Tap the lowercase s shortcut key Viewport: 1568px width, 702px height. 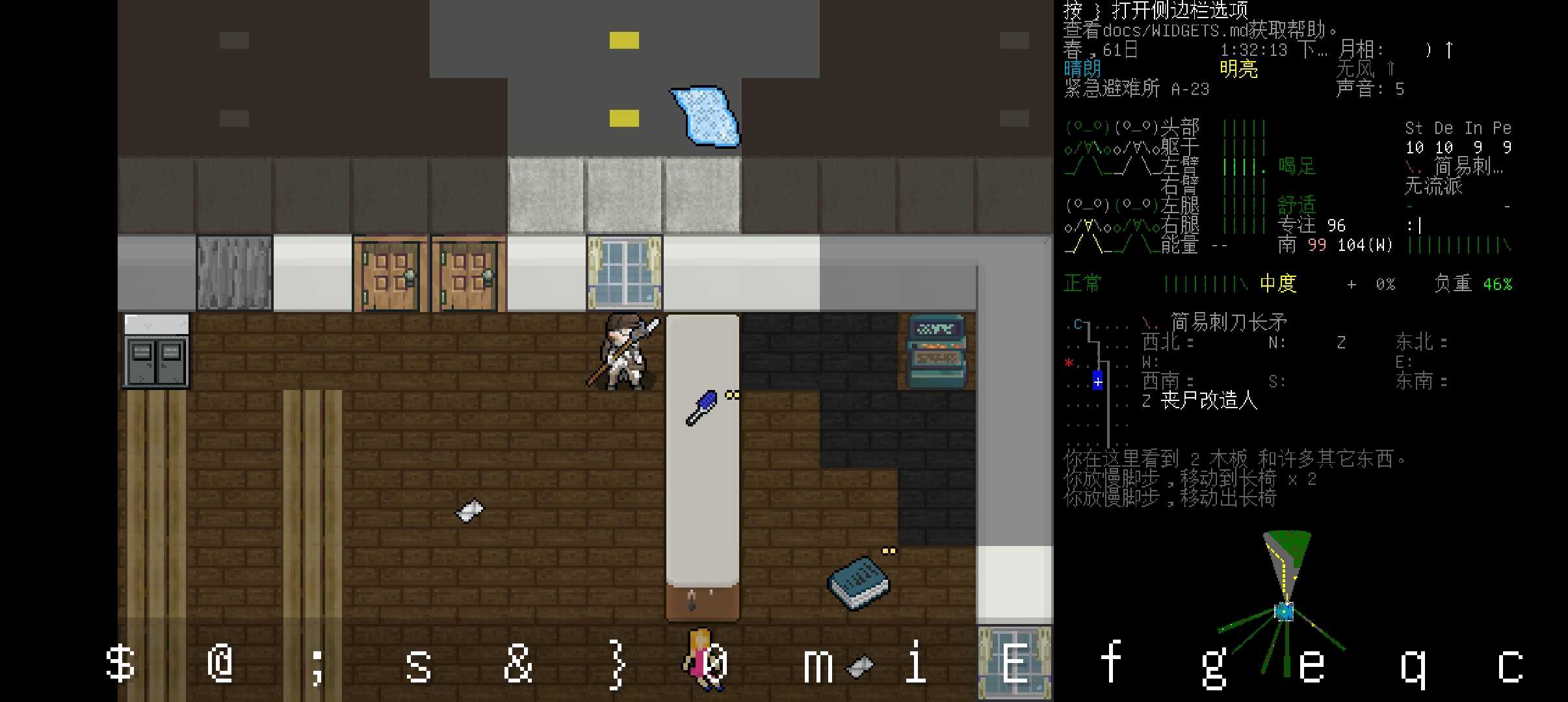[417, 664]
